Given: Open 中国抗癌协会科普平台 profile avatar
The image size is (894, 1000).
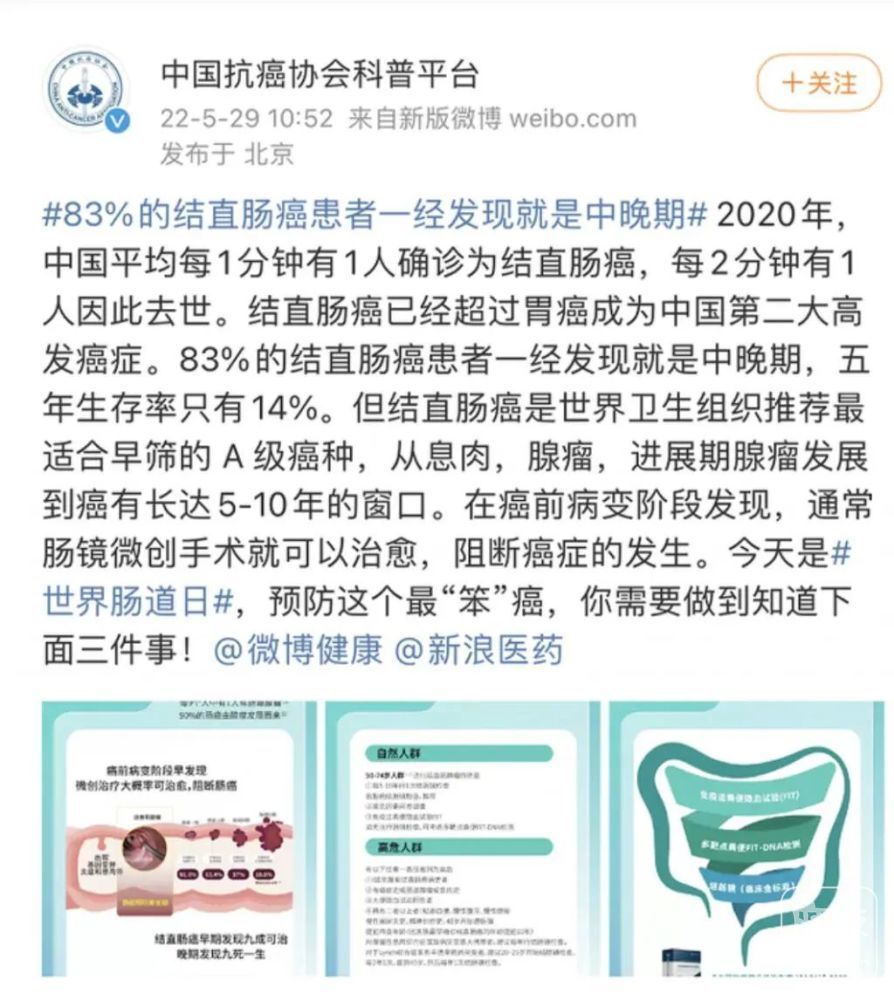Looking at the screenshot, I should [x=84, y=92].
